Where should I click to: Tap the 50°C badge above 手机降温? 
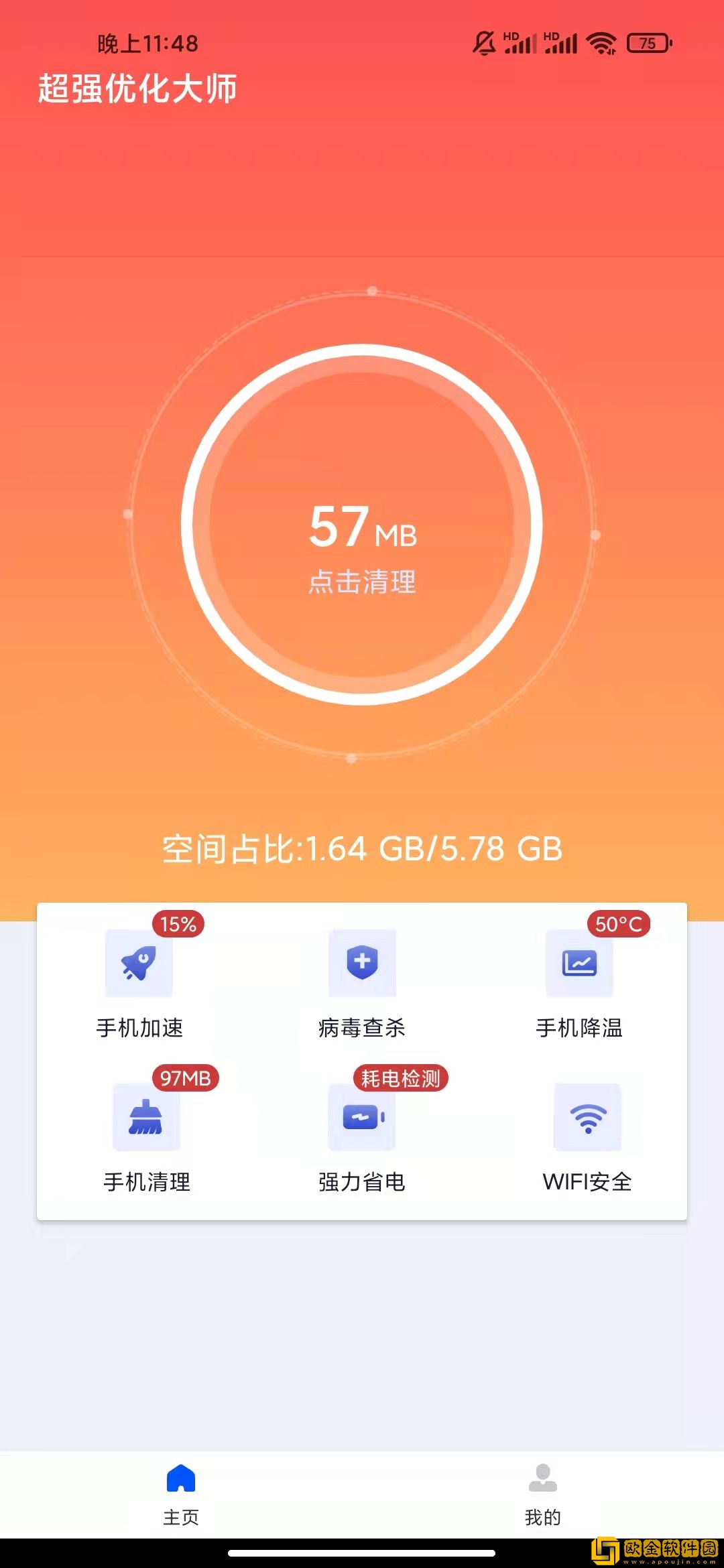coord(617,925)
